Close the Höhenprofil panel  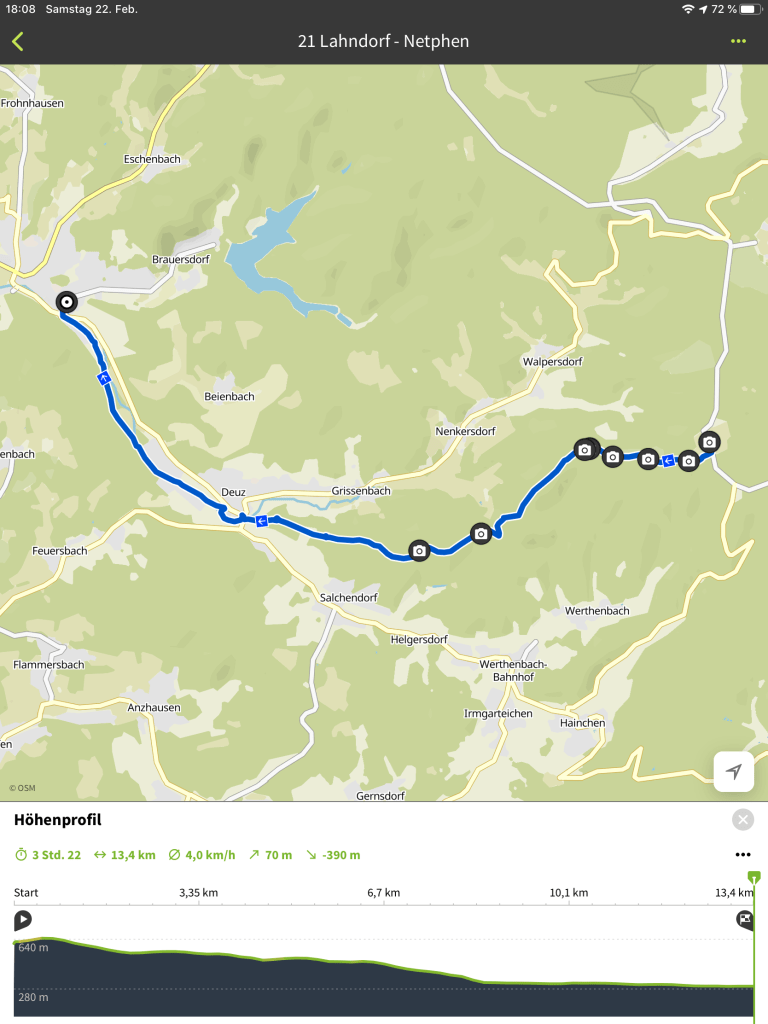point(743,820)
